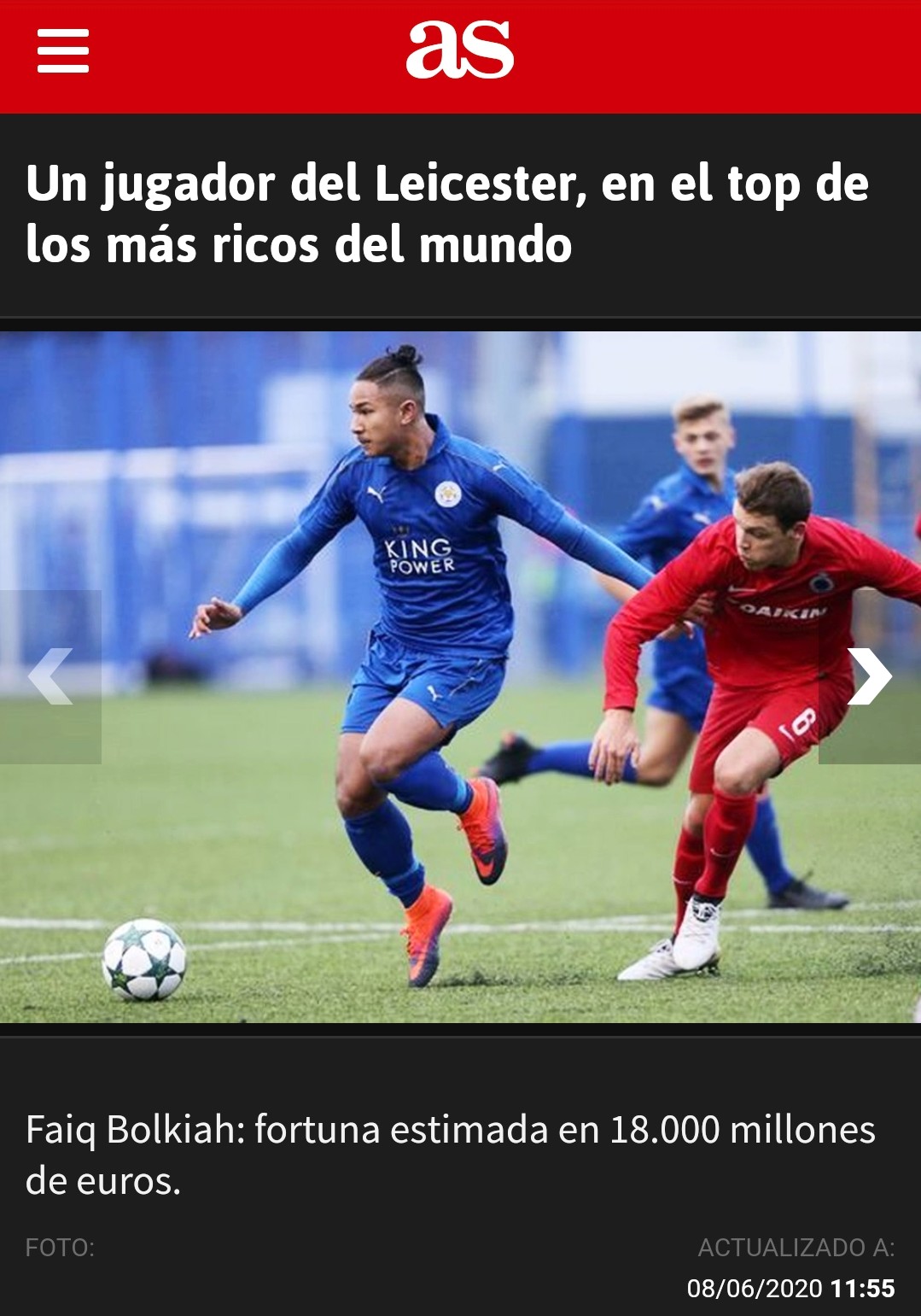Go back to the previous gallery photo
Image resolution: width=921 pixels, height=1316 pixels.
click(50, 676)
